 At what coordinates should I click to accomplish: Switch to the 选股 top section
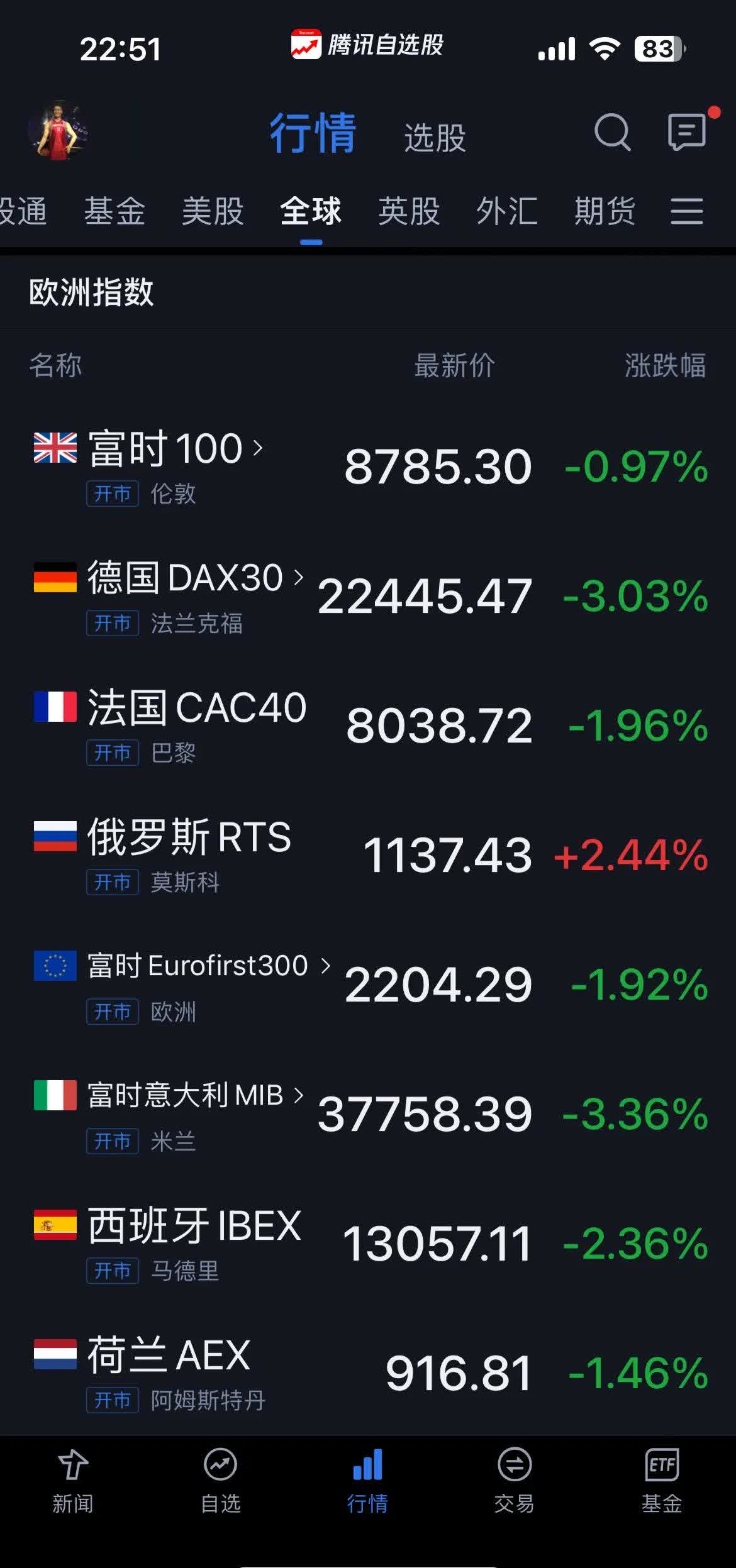coord(435,137)
